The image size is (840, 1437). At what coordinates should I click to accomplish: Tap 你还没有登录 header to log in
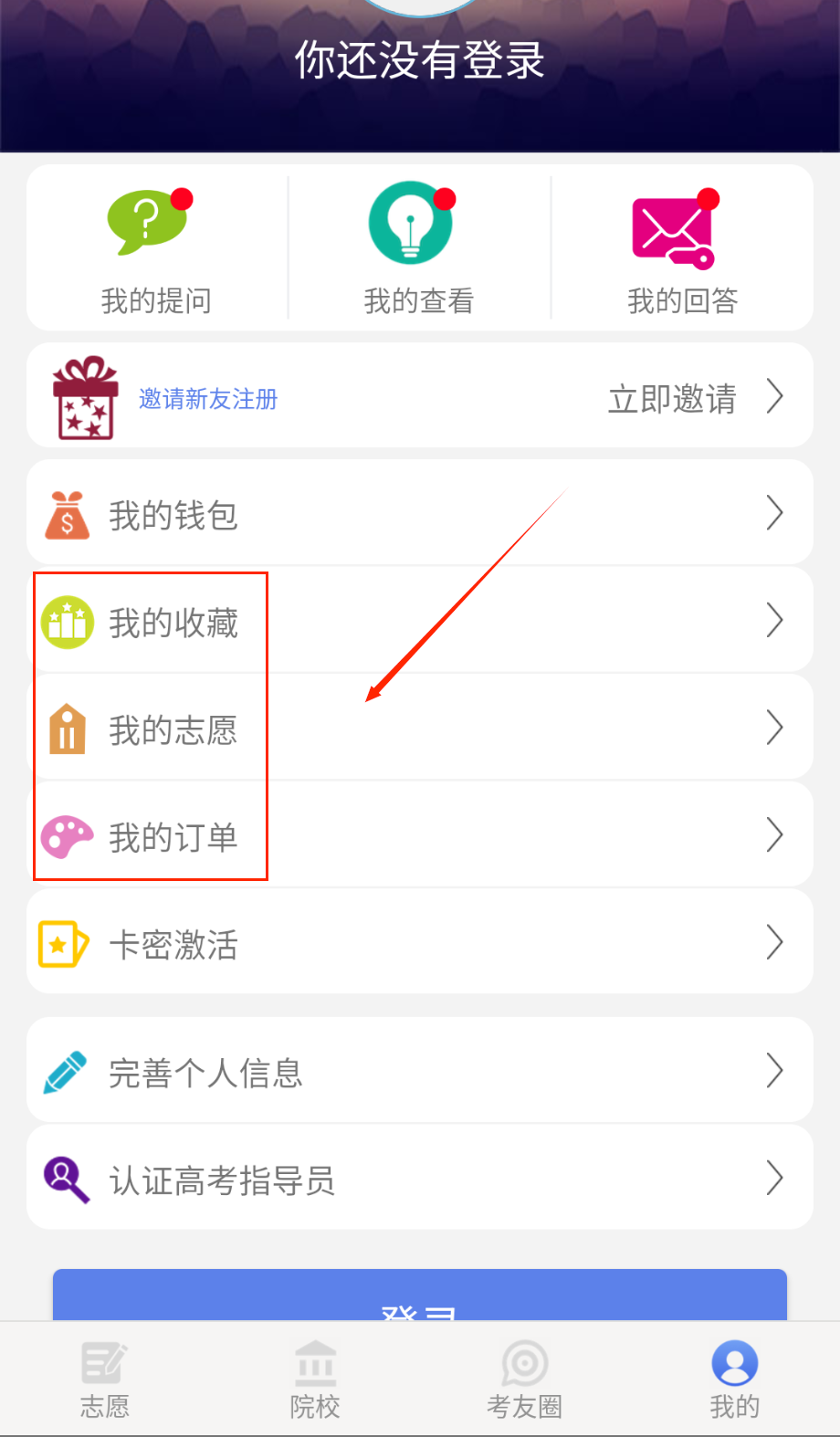click(419, 60)
